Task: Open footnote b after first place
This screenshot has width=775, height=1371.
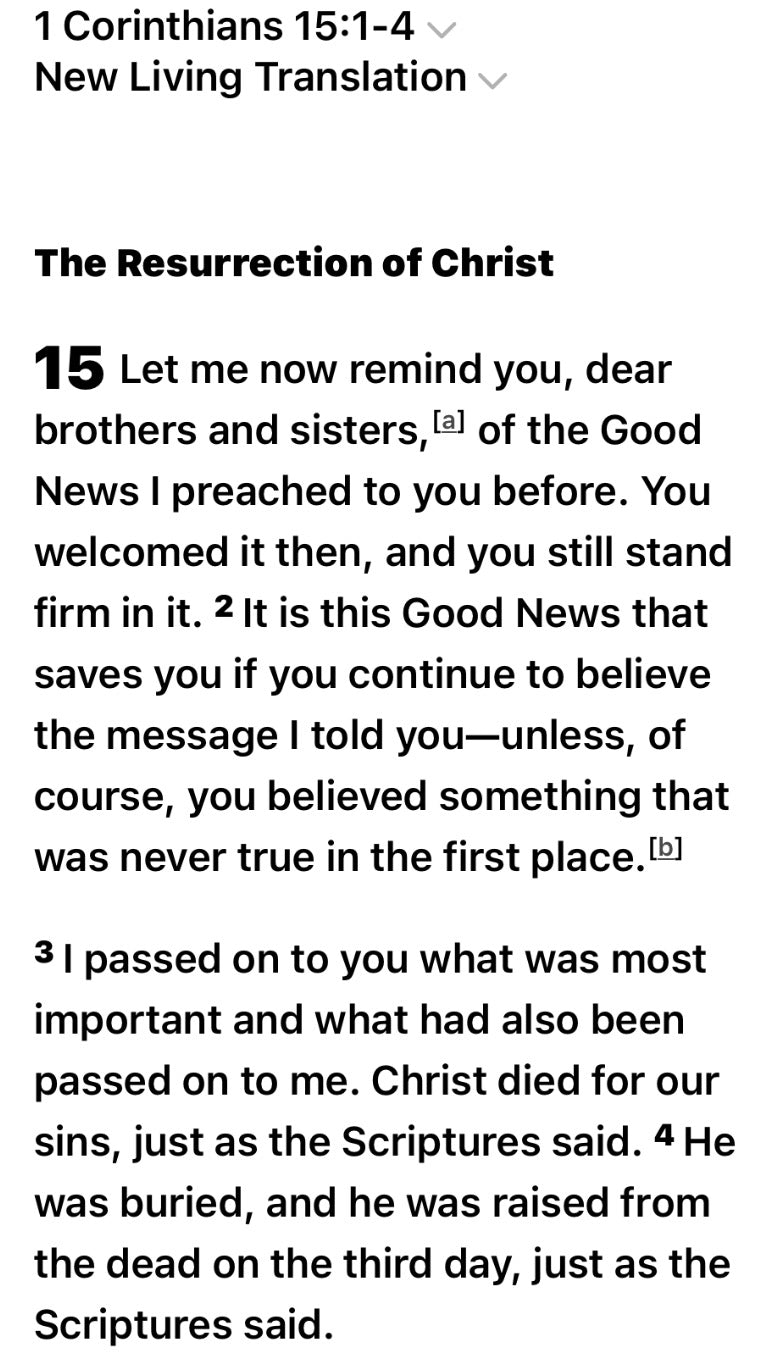Action: (x=665, y=849)
